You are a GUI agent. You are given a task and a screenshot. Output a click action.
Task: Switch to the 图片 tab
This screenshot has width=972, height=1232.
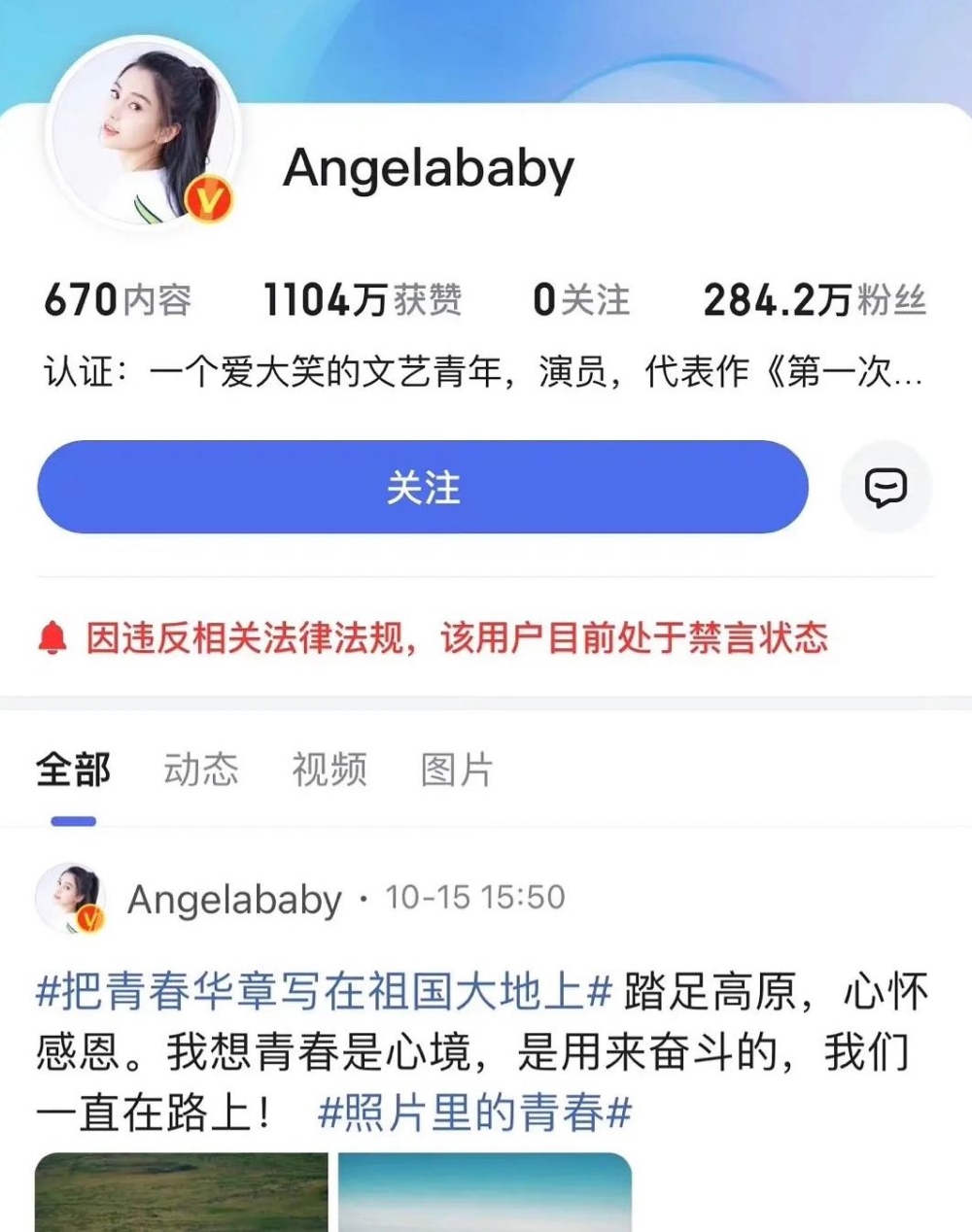pos(457,770)
